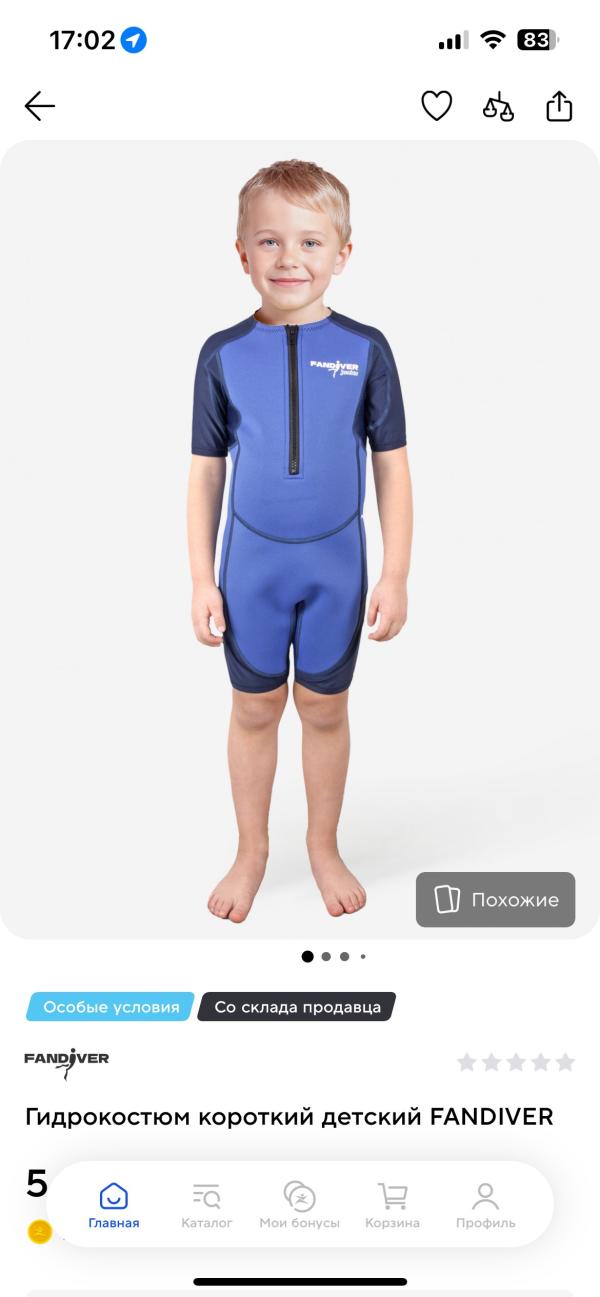Switch to the Главная tab
Viewport: 600px width, 1297px height.
point(114,1205)
